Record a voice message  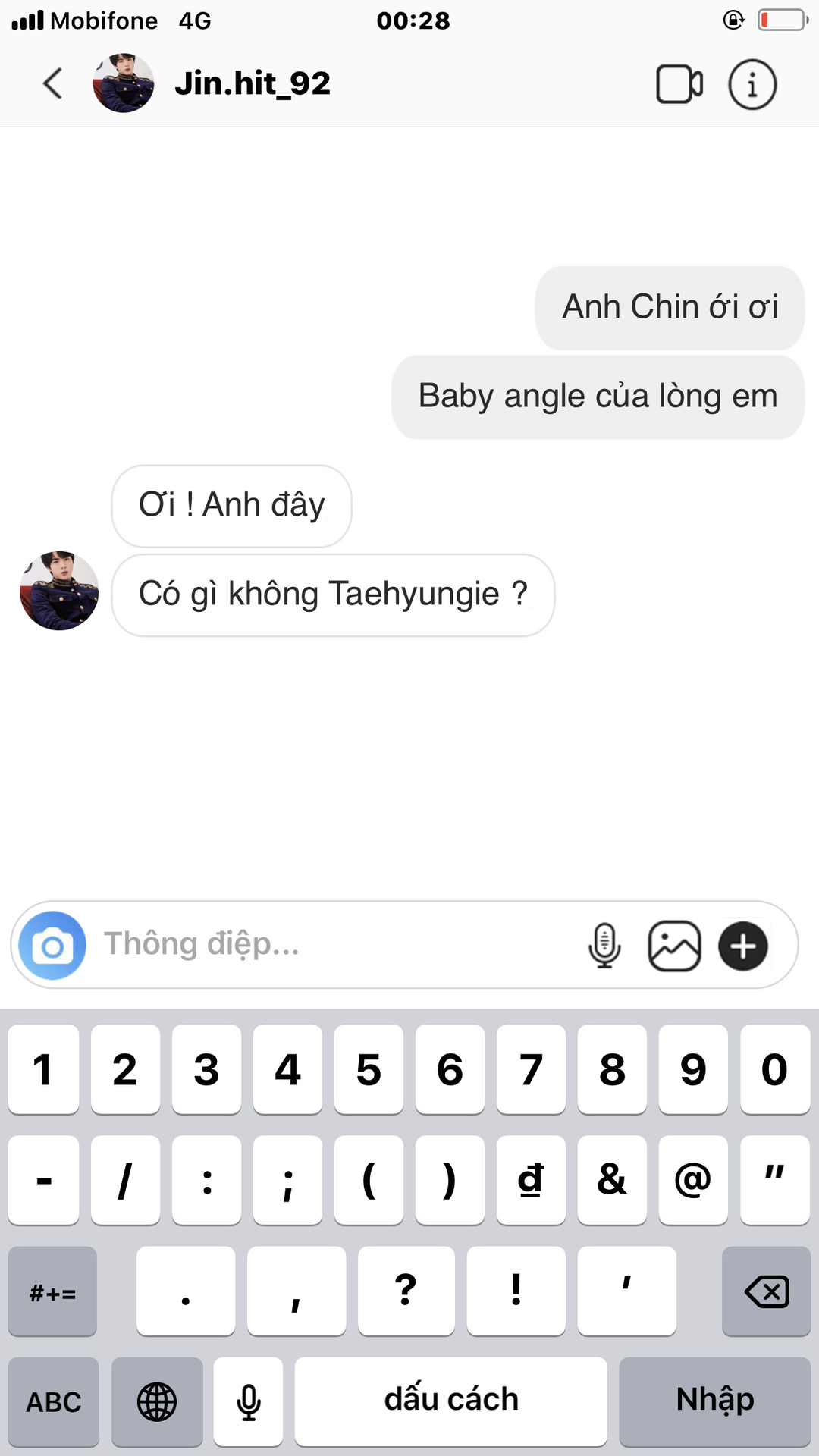[604, 946]
